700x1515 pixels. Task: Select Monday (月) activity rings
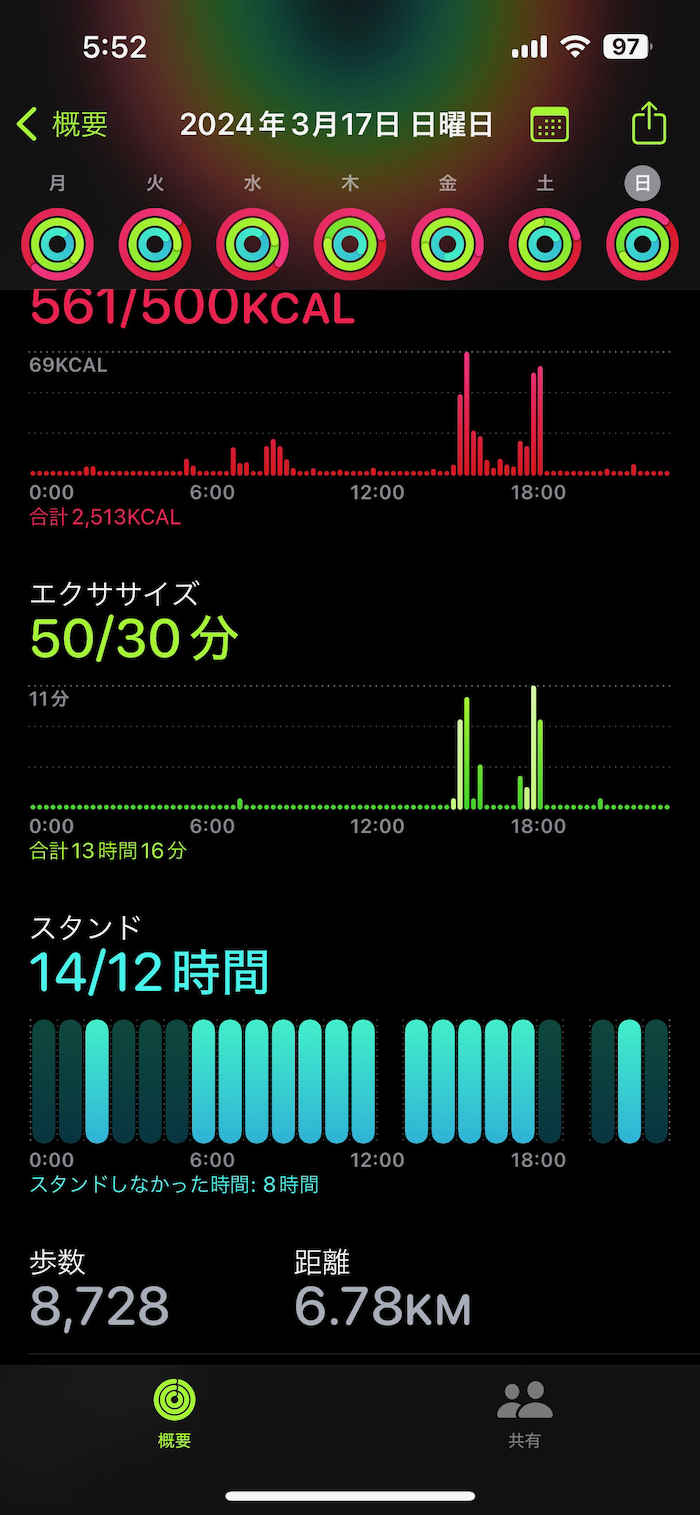tap(58, 243)
